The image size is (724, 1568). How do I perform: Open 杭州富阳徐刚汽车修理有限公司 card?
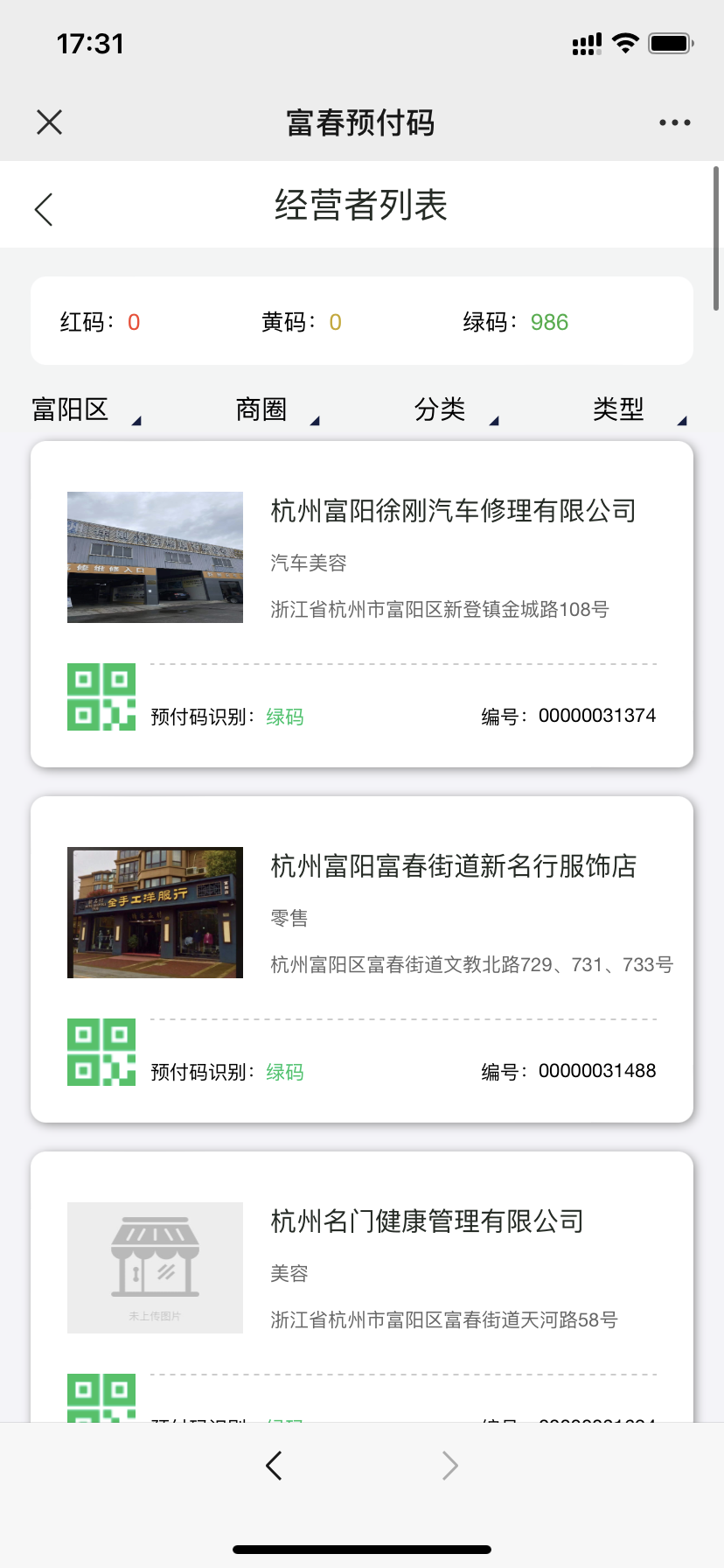[362, 605]
